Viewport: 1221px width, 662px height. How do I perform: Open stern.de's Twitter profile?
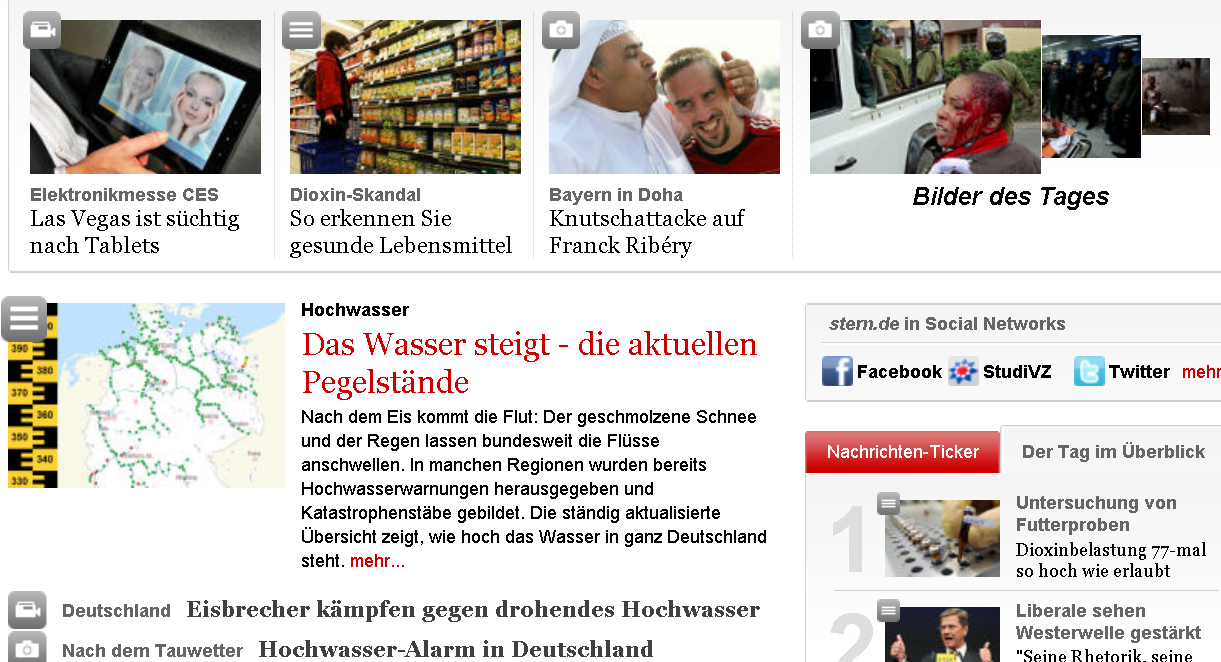coord(1122,372)
